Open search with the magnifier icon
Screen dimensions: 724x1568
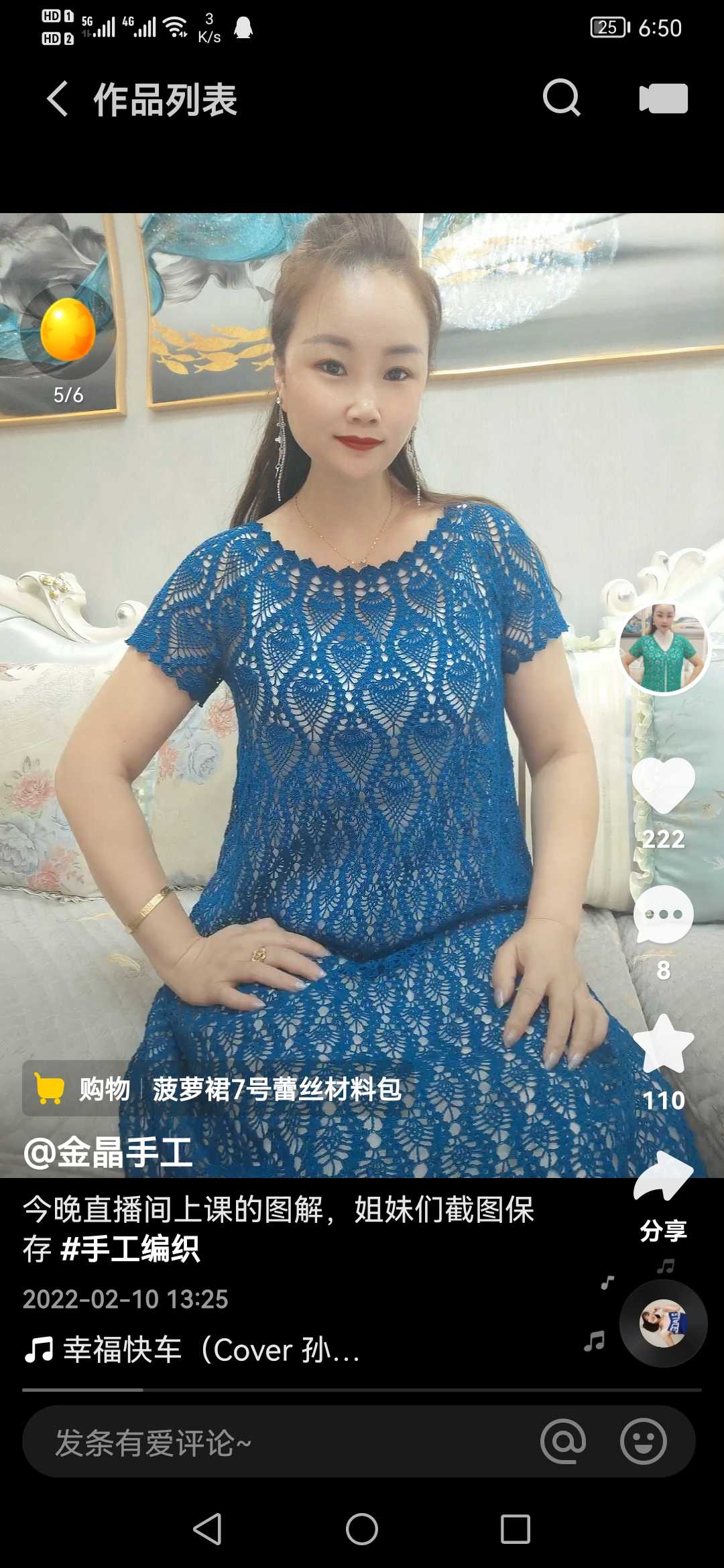point(561,99)
